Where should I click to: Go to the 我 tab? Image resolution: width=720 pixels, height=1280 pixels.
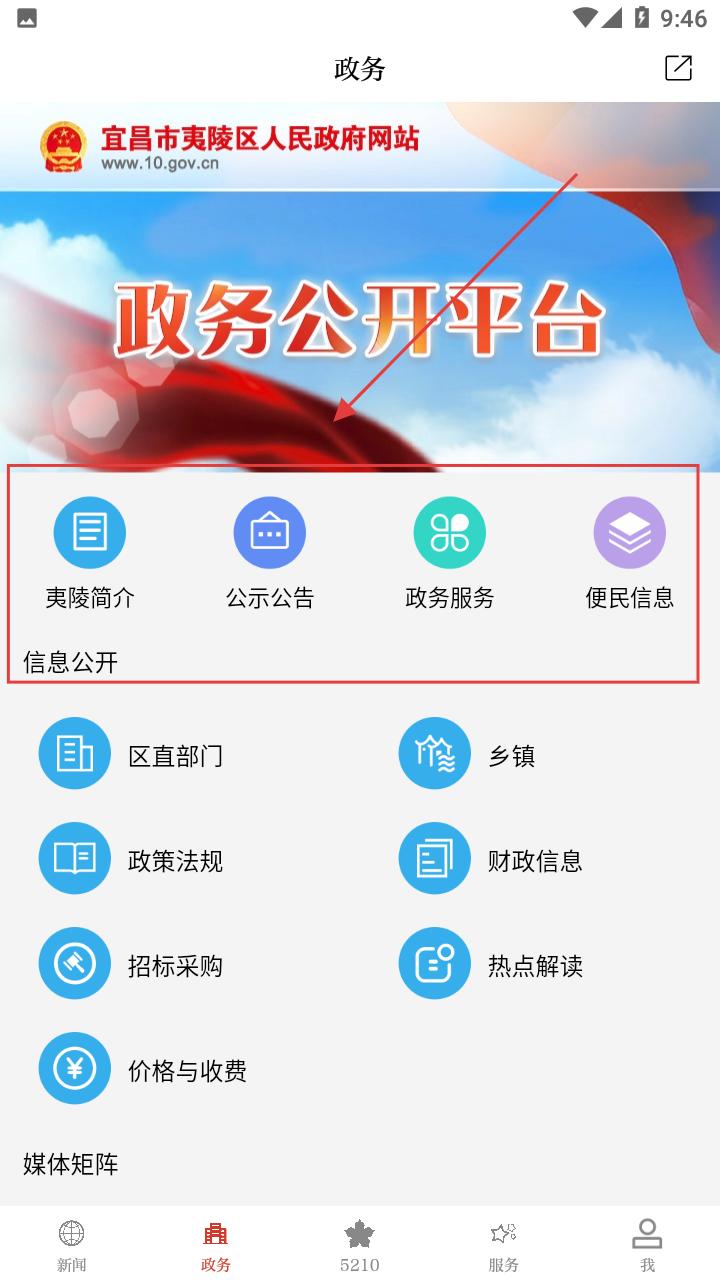coord(648,1245)
